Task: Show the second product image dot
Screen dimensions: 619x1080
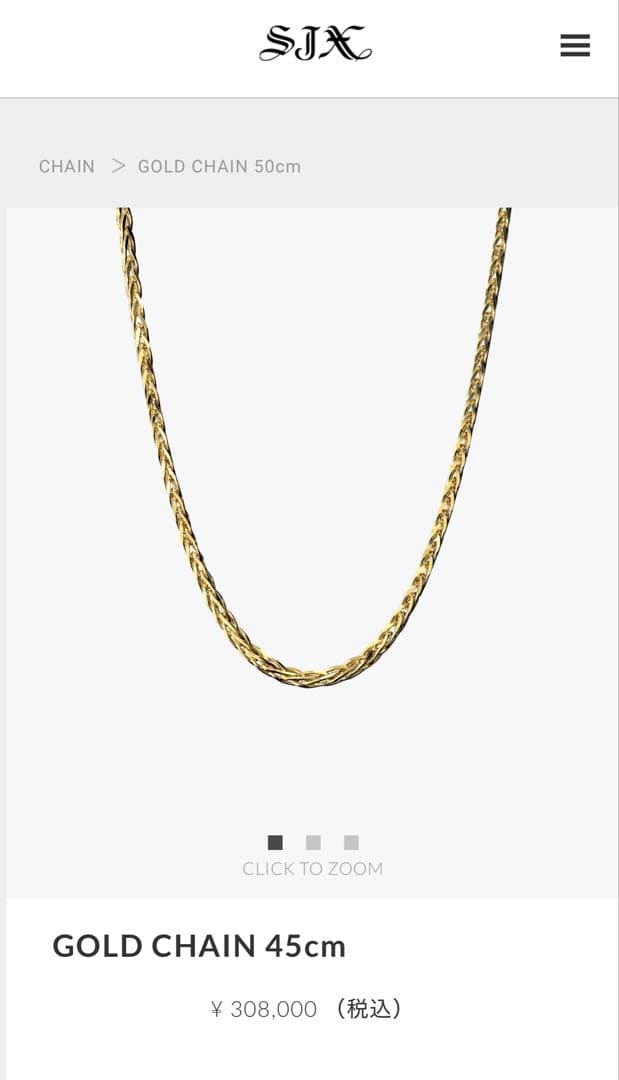Action: 313,842
